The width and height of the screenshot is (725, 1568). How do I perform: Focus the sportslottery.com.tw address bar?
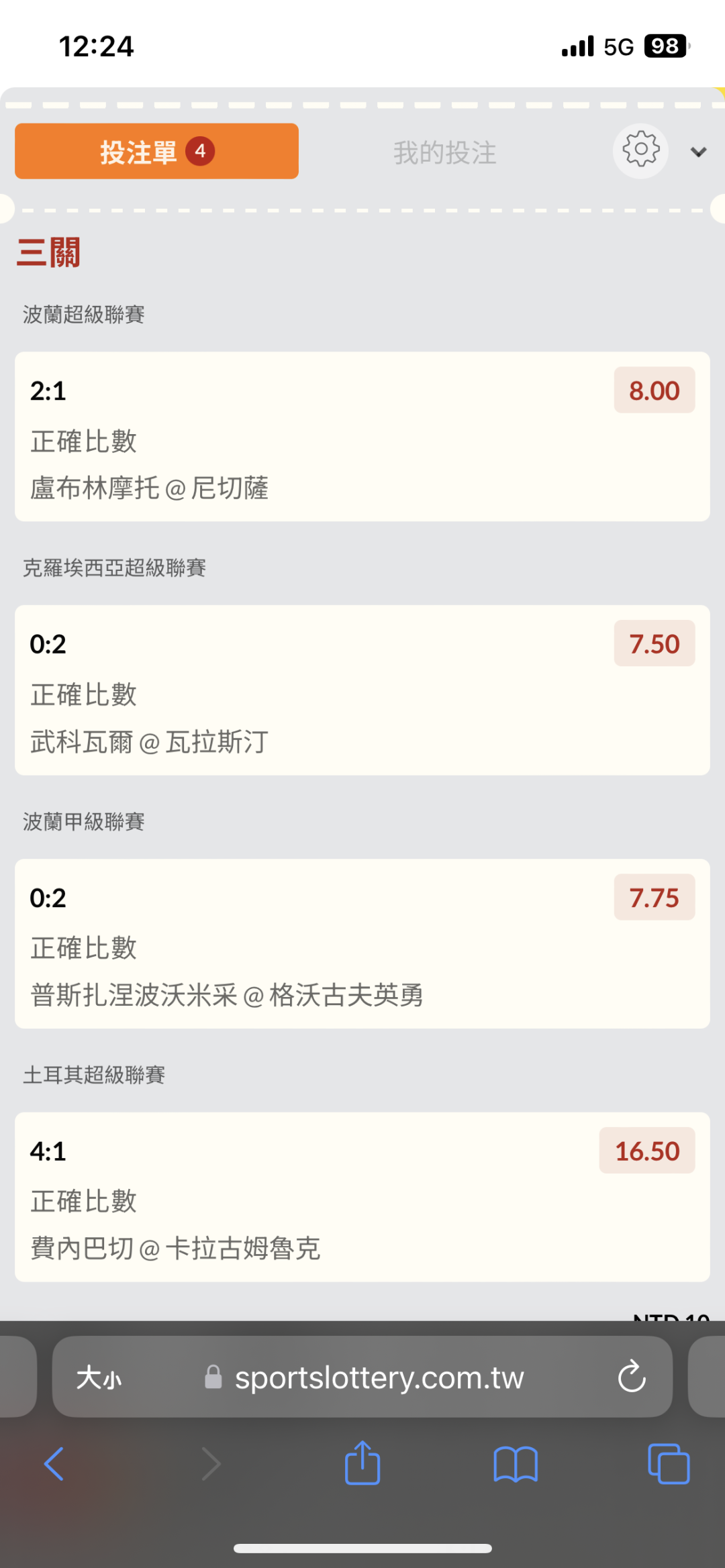coord(379,1378)
